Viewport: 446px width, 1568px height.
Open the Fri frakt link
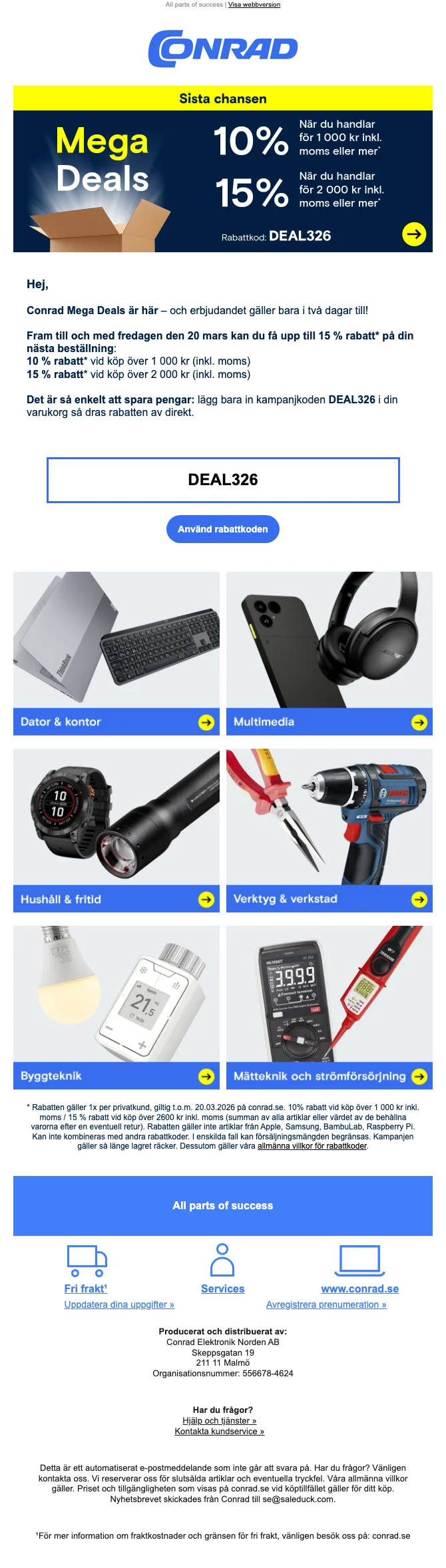[85, 1289]
